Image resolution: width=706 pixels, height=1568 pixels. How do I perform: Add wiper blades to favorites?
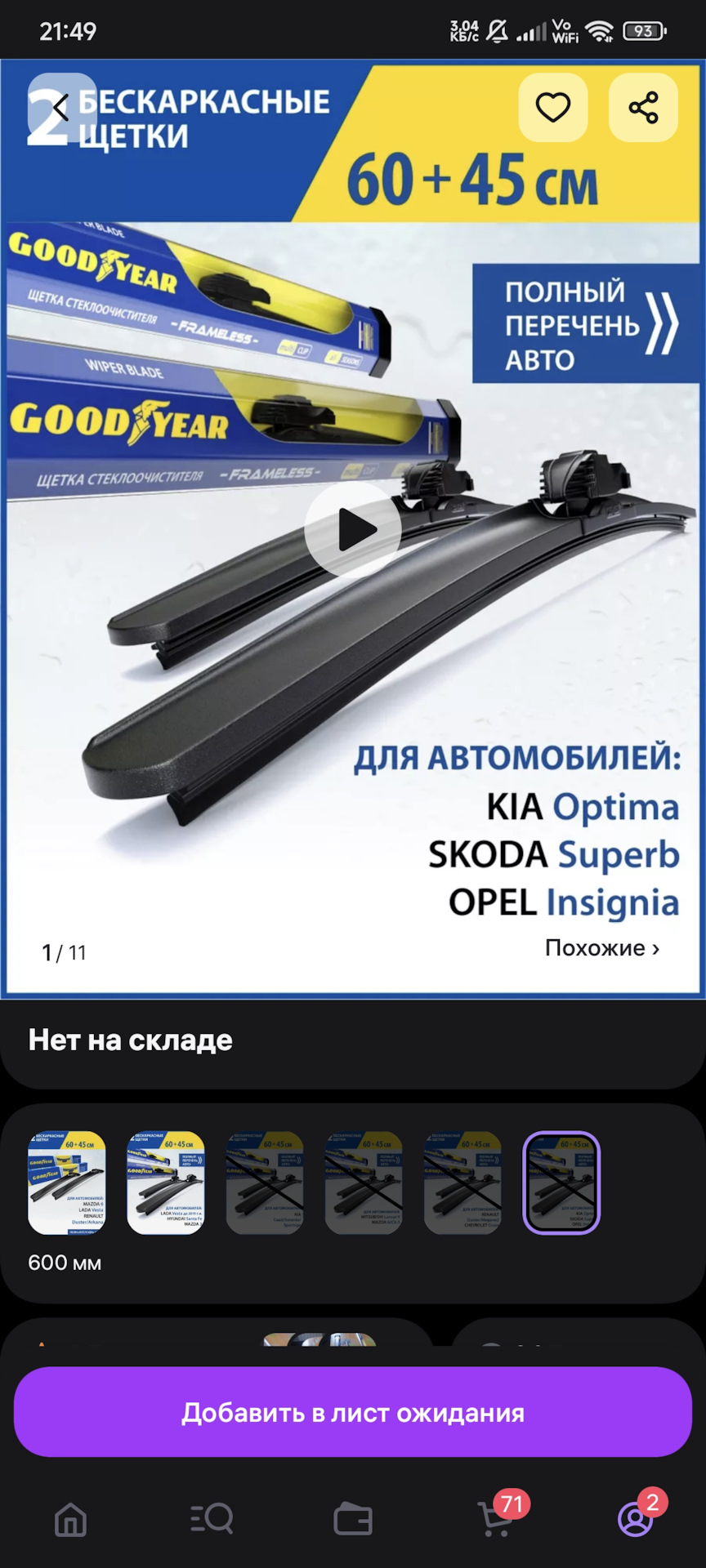pyautogui.click(x=553, y=108)
